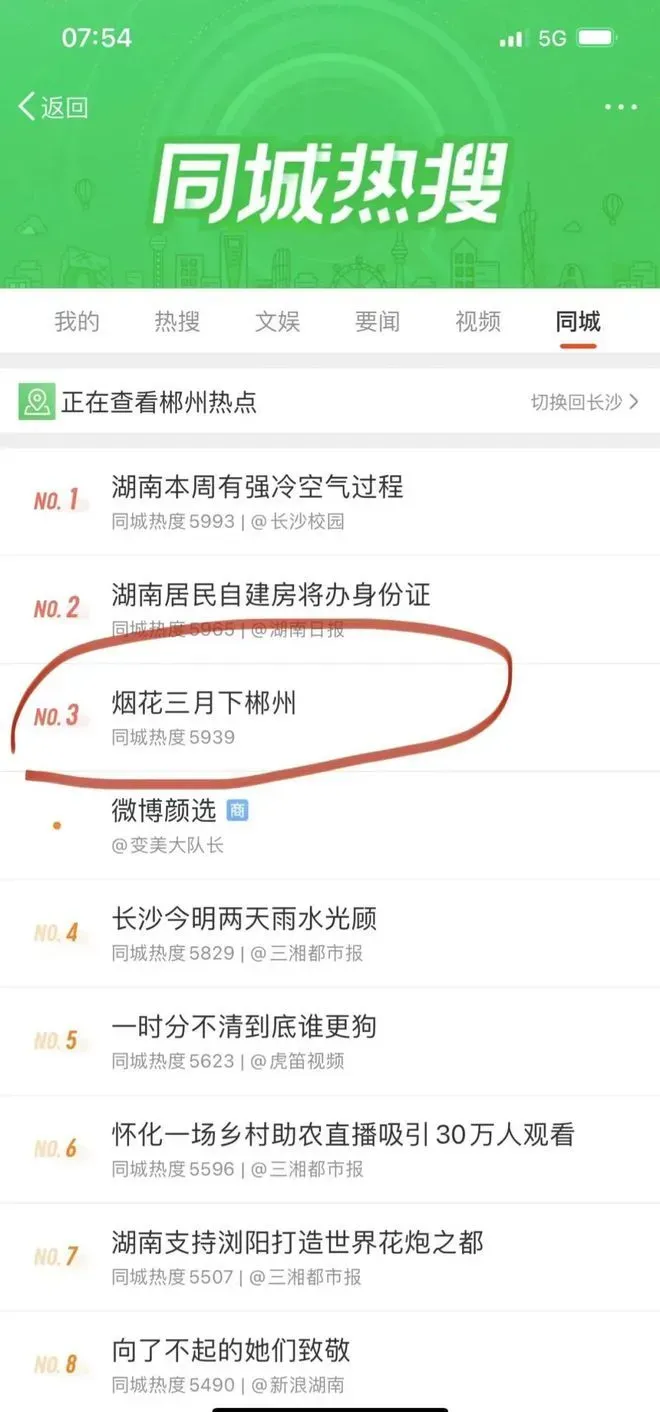Select the 同城 tab

578,322
